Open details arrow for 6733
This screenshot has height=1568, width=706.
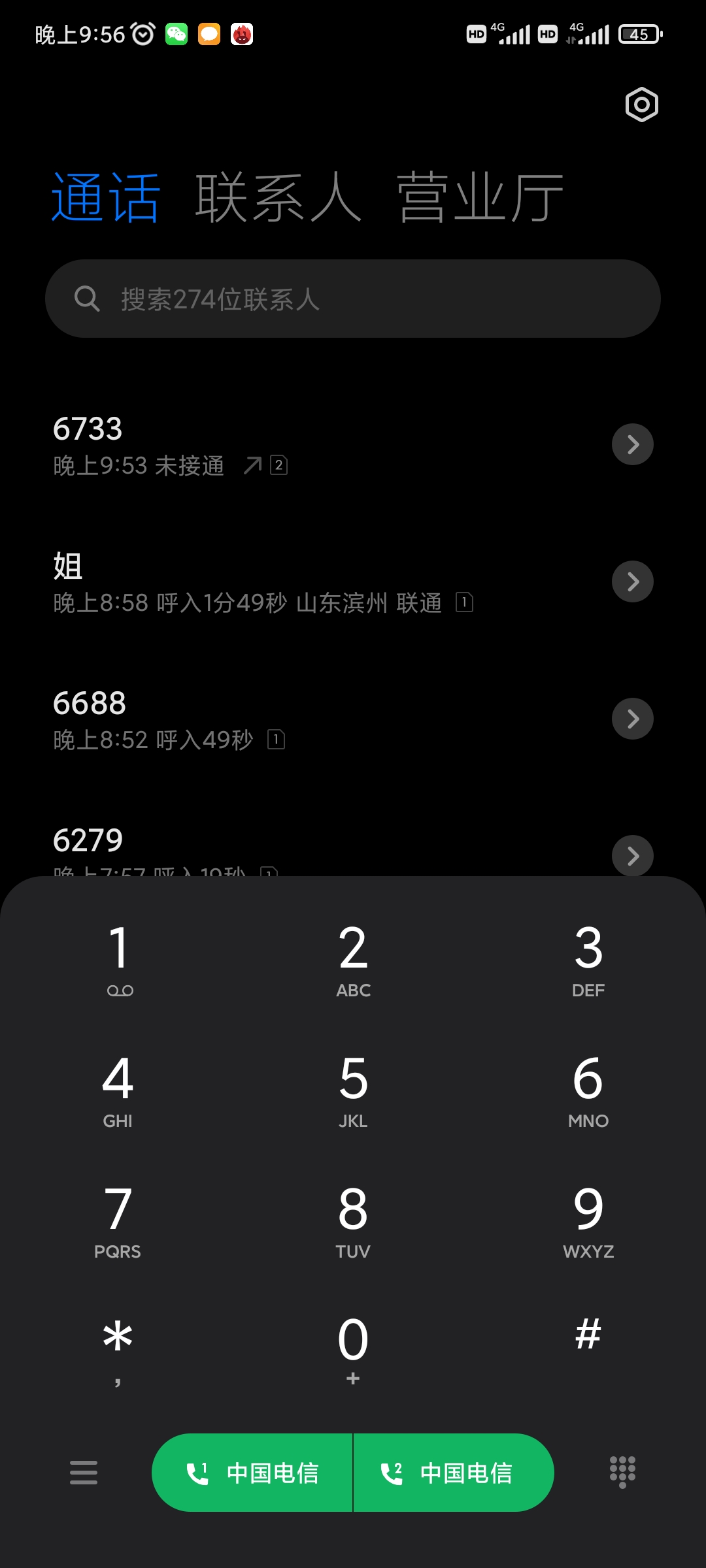click(633, 444)
